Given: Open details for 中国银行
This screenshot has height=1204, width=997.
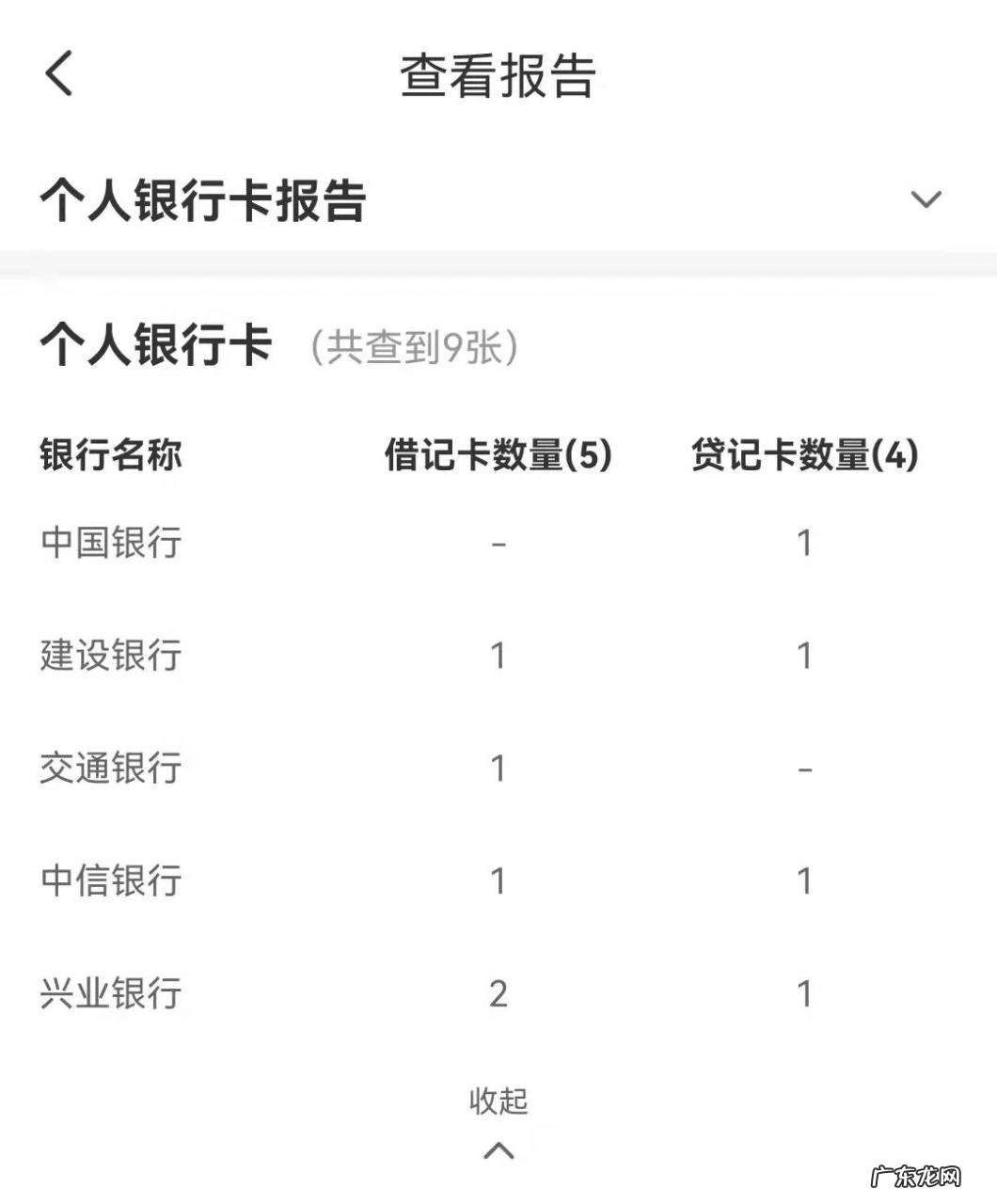Looking at the screenshot, I should tap(113, 541).
